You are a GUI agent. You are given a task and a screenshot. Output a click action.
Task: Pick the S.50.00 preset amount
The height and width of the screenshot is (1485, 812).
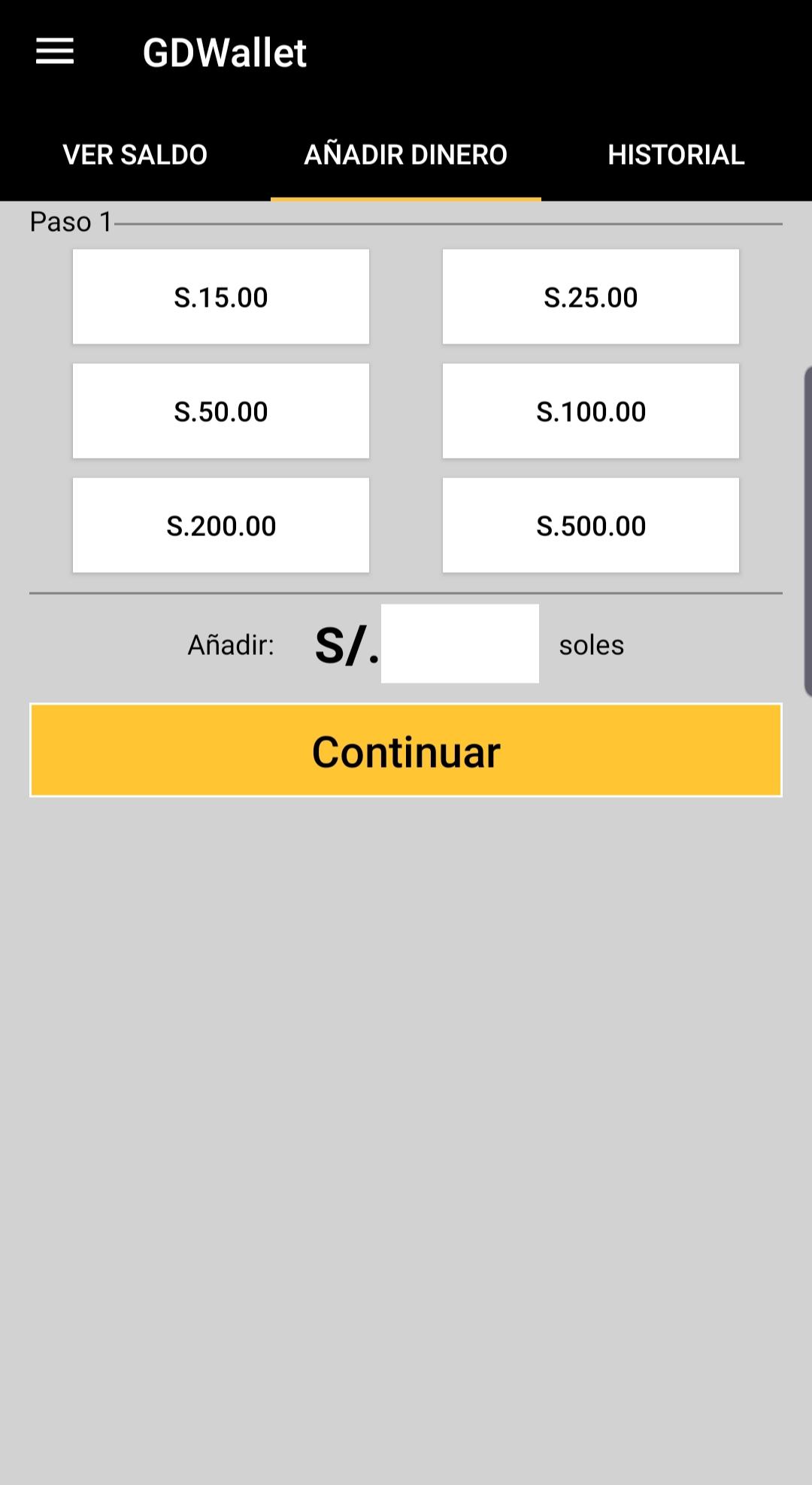click(221, 411)
